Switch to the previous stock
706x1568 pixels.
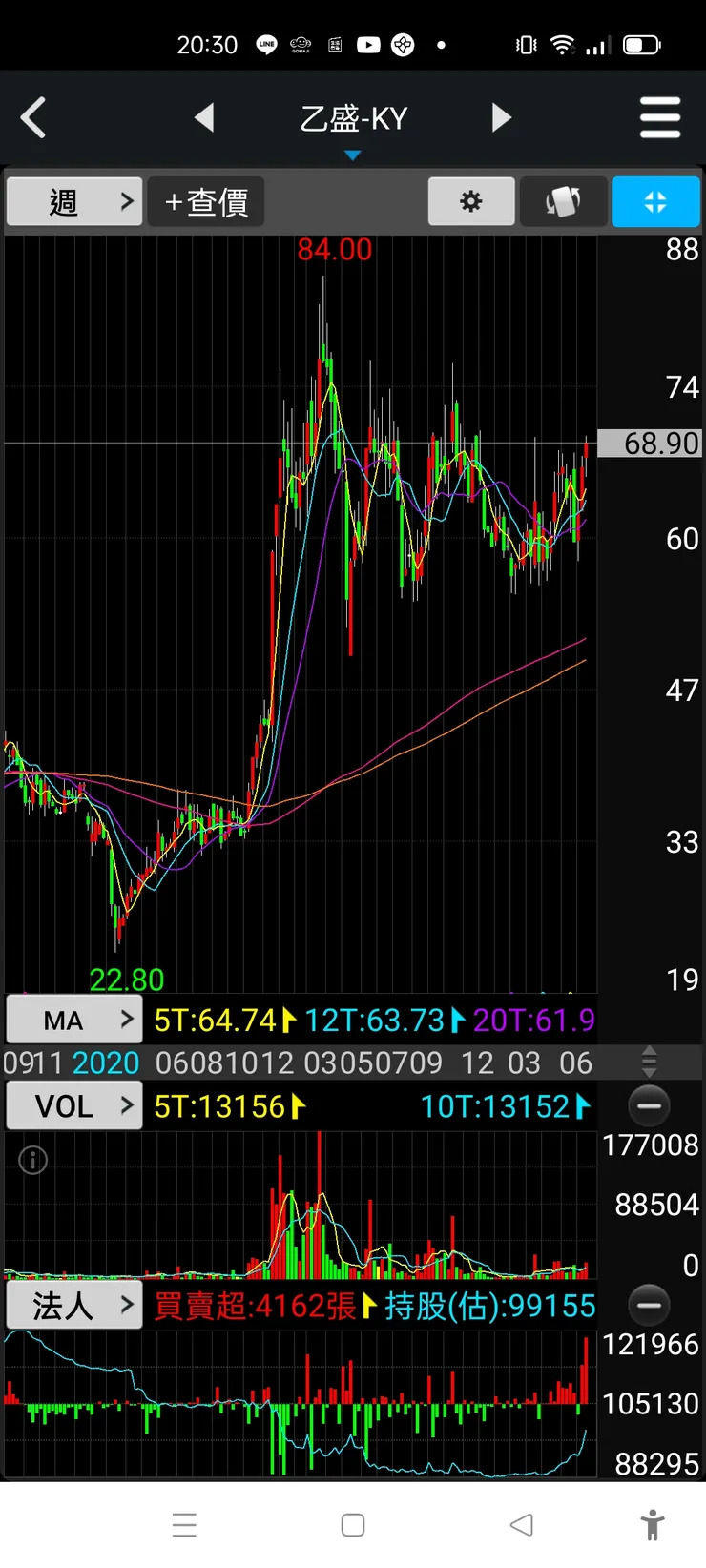point(203,118)
